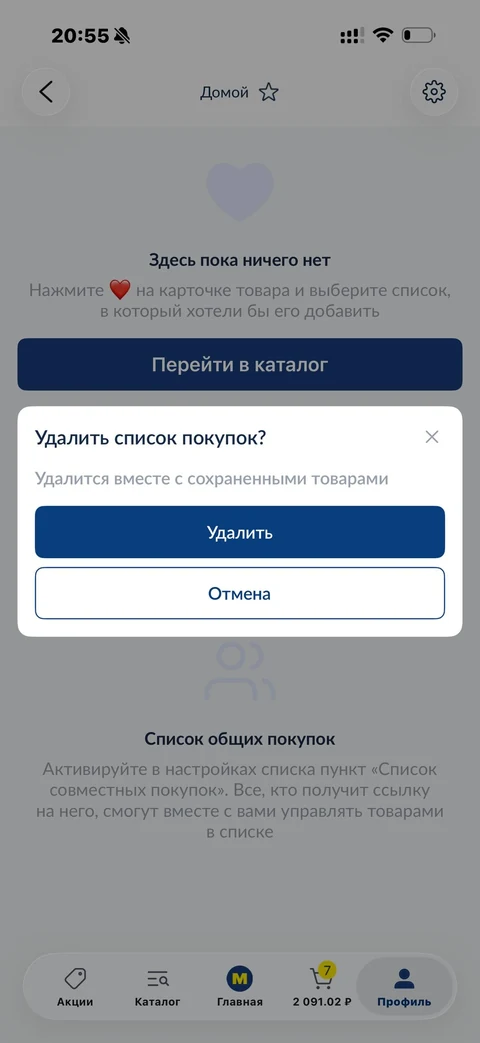Switch to the Каталог tab
This screenshot has width=480, height=1043.
[x=158, y=987]
